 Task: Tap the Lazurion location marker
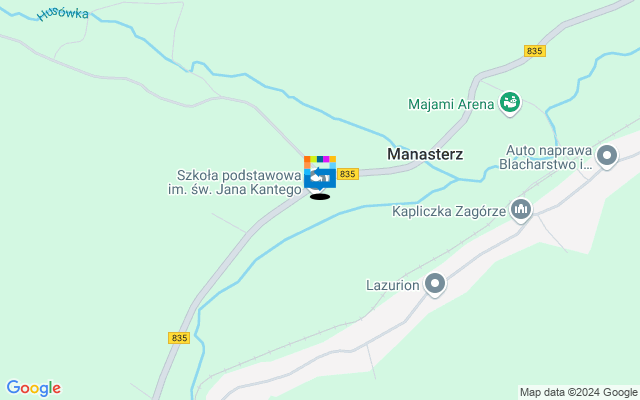coord(434,285)
